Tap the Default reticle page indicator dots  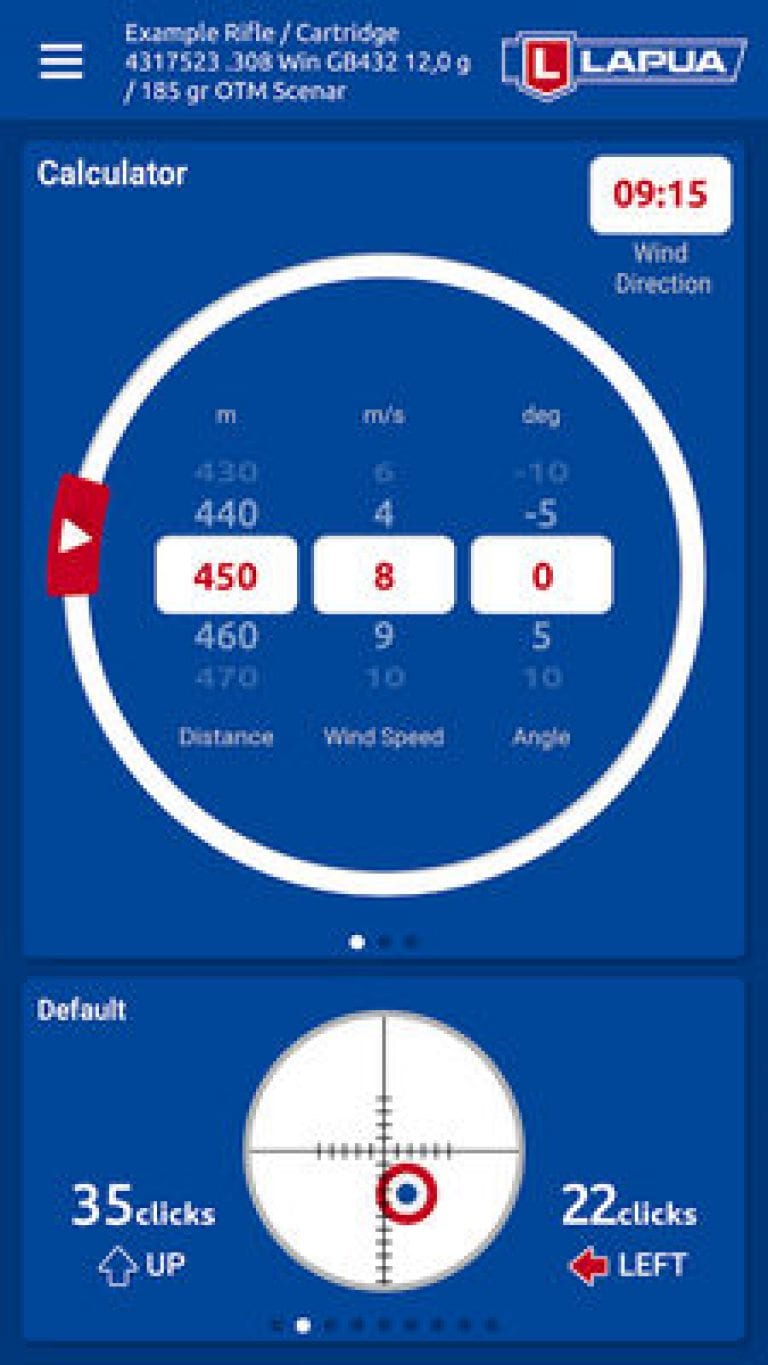tap(384, 1325)
